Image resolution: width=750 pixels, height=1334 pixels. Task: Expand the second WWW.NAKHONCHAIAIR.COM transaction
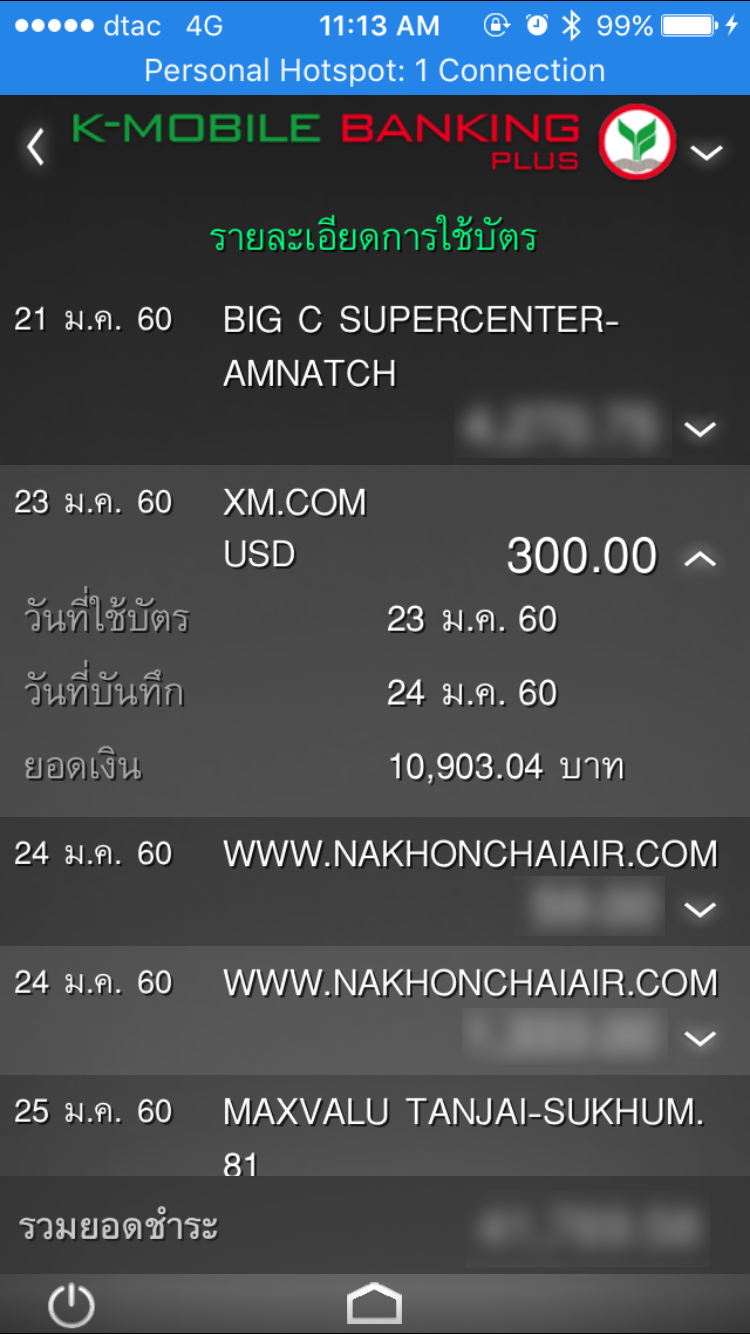tap(700, 1038)
